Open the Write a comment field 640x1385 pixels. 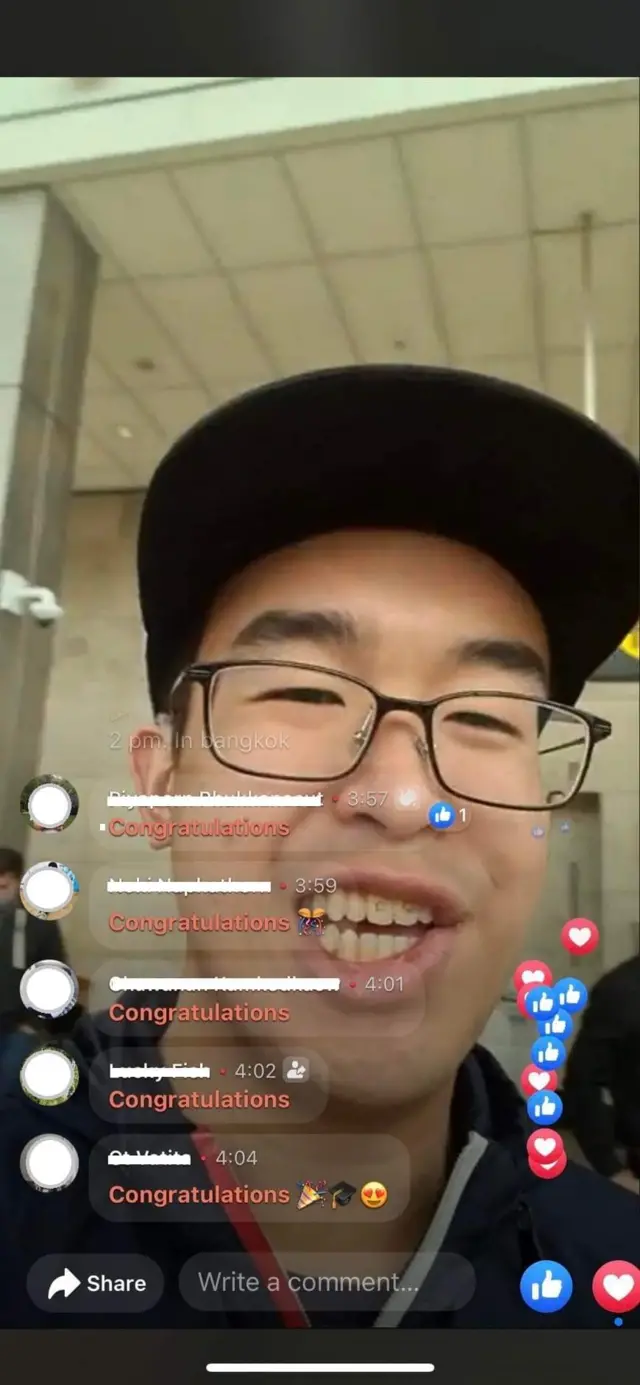[325, 1282]
